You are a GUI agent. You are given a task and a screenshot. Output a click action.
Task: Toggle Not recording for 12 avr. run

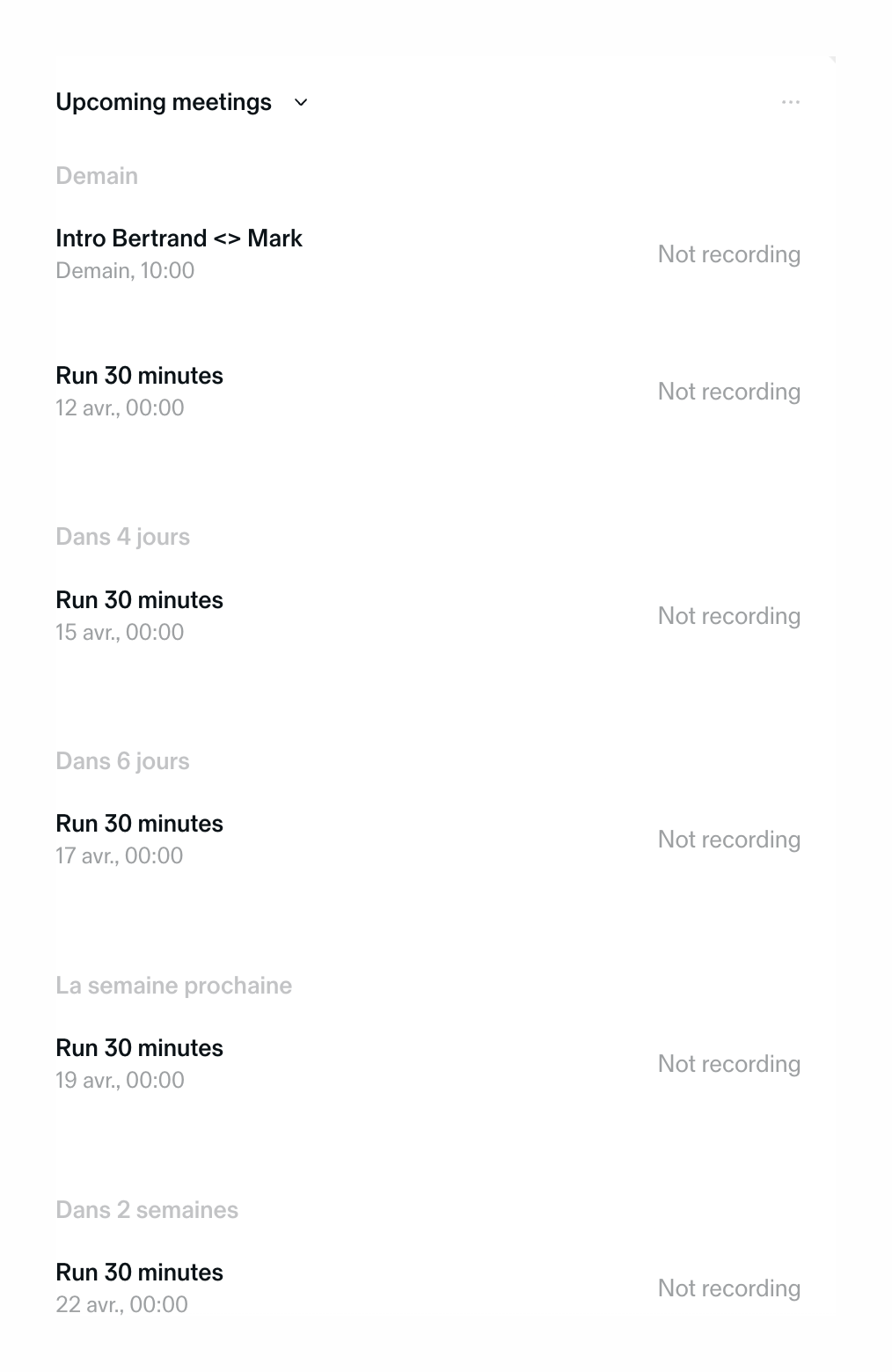click(x=728, y=392)
